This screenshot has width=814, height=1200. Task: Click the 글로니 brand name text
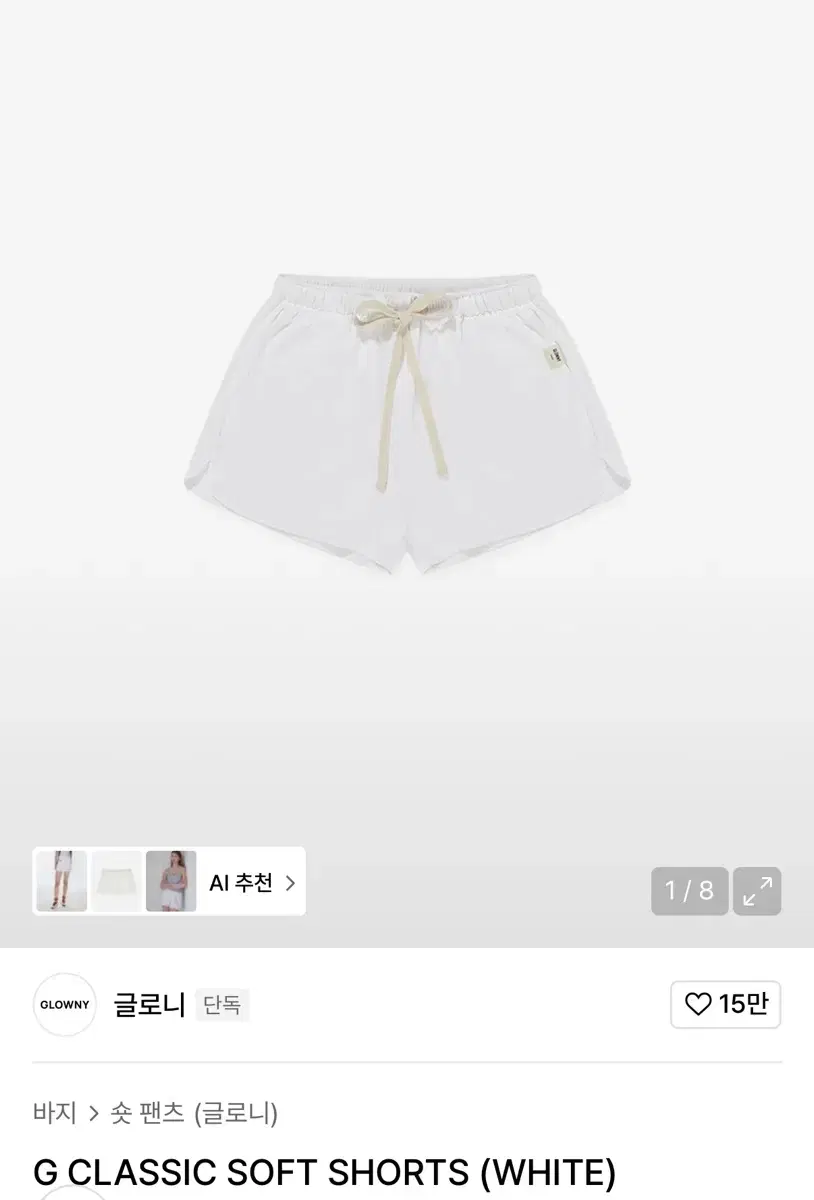[x=150, y=1004]
